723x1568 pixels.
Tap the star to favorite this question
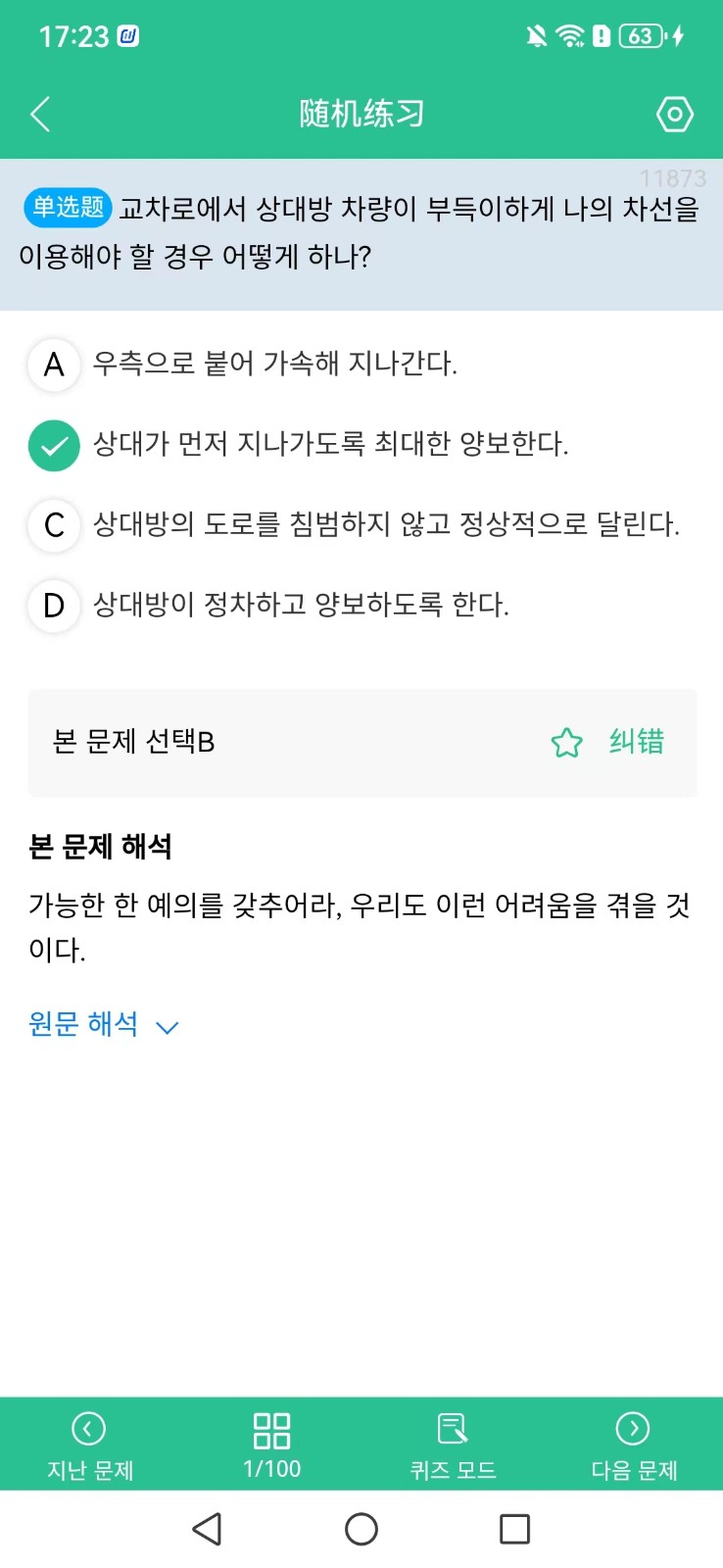click(x=567, y=743)
